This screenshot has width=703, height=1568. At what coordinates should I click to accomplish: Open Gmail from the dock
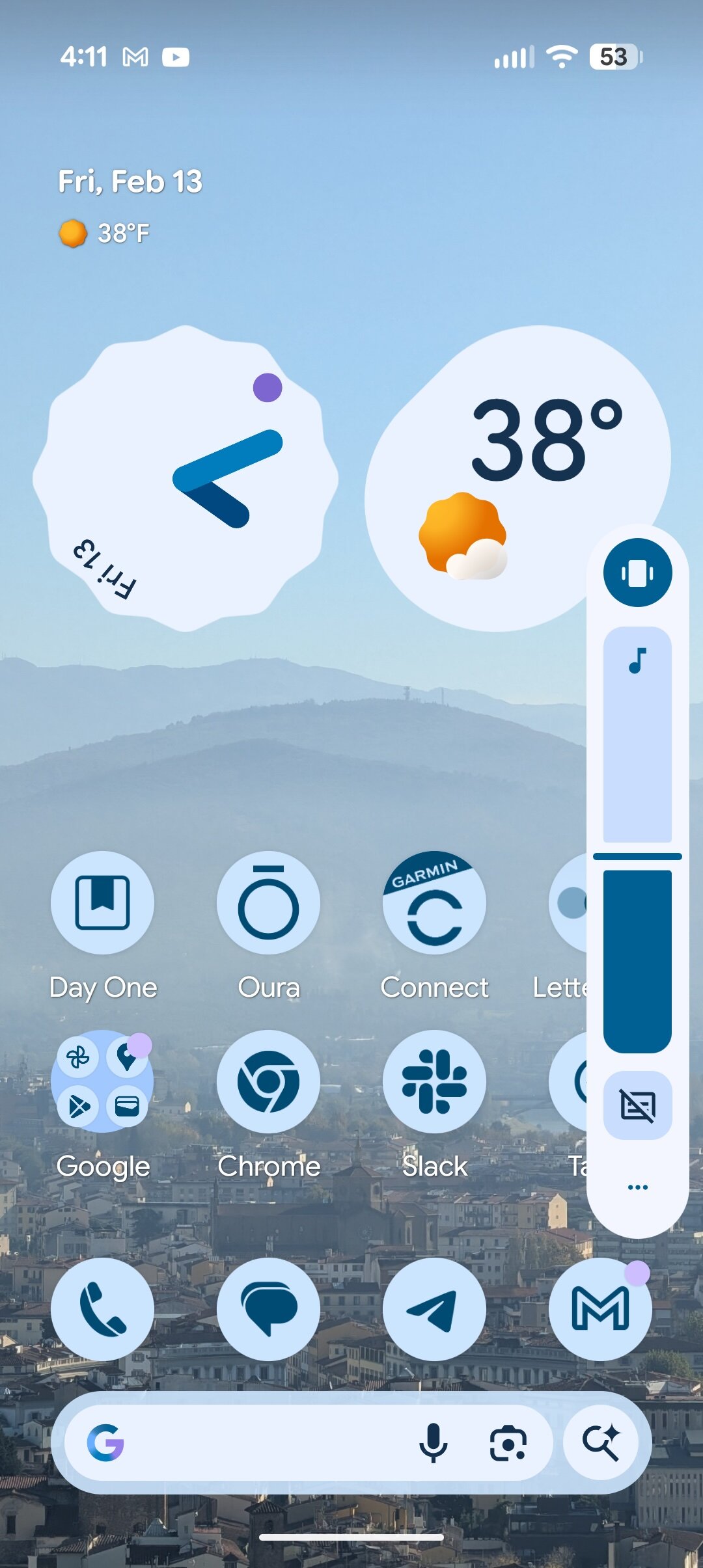pos(600,1309)
